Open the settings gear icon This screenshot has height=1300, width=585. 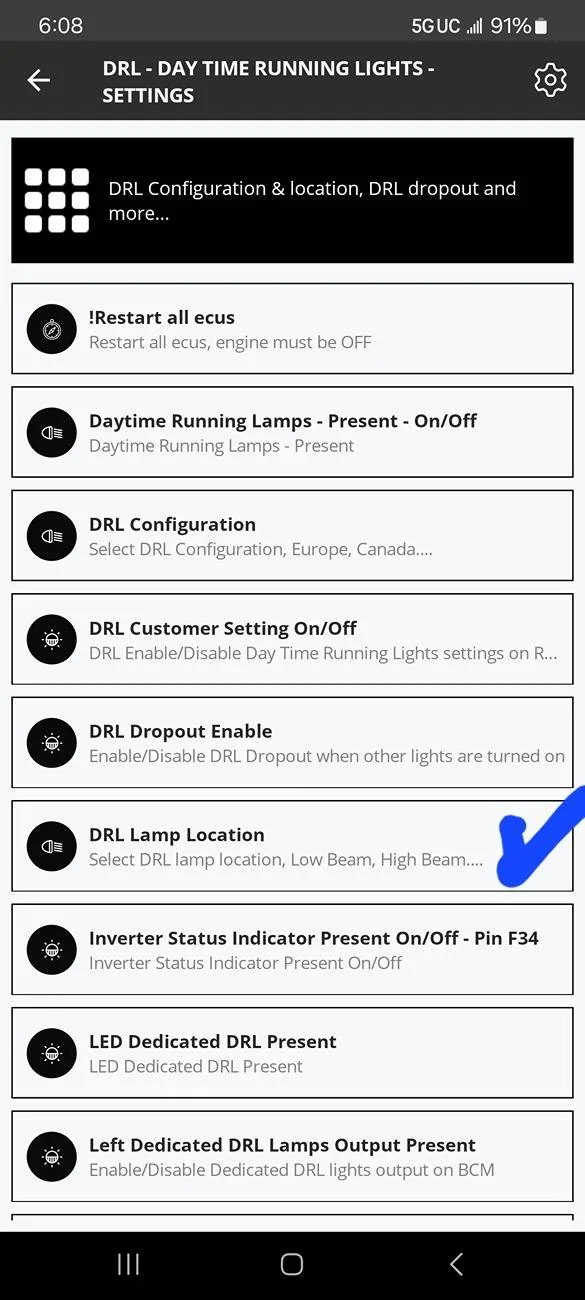pyautogui.click(x=550, y=81)
